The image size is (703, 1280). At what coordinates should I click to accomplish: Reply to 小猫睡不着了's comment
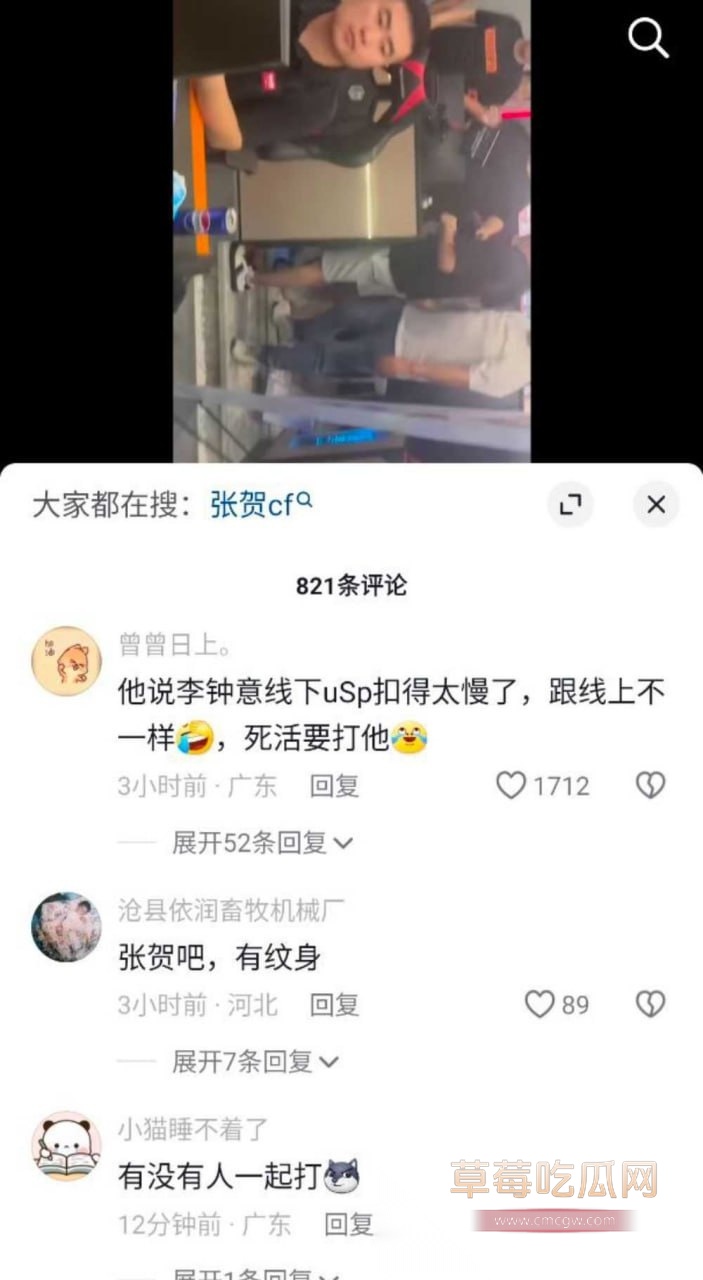[349, 1223]
